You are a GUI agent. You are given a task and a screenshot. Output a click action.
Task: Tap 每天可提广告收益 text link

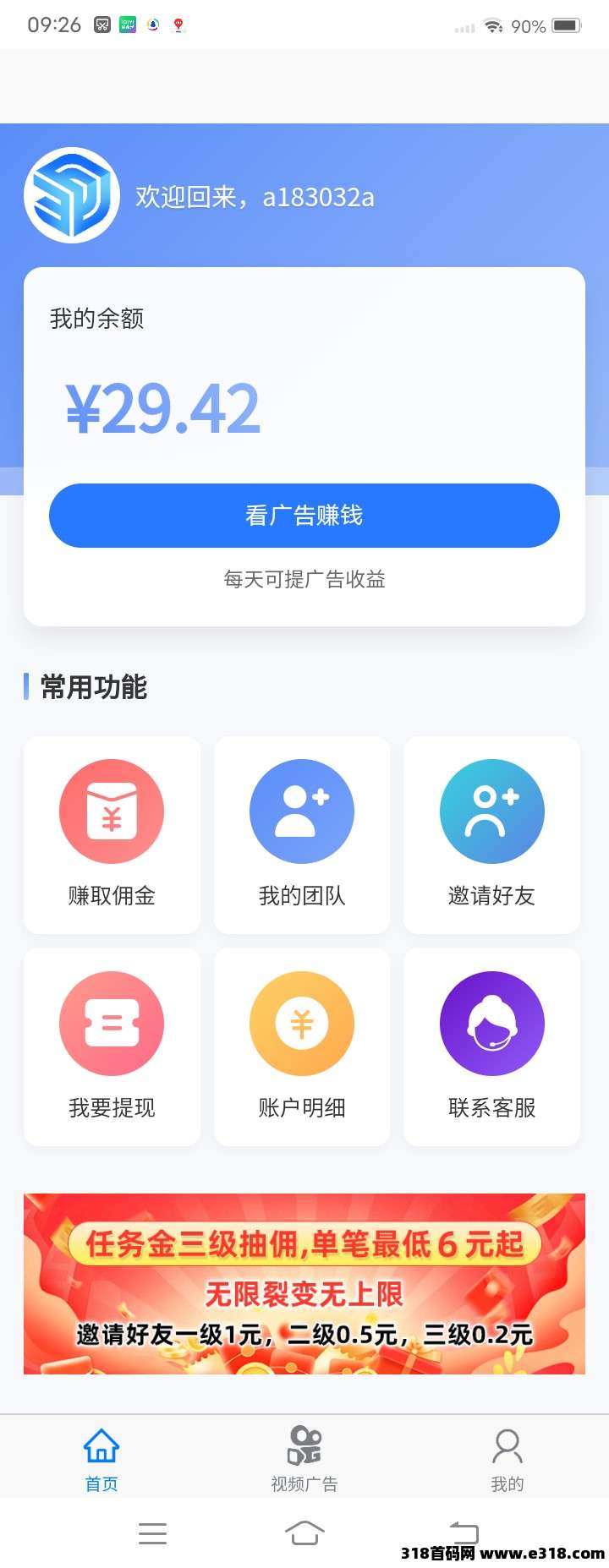tap(304, 580)
